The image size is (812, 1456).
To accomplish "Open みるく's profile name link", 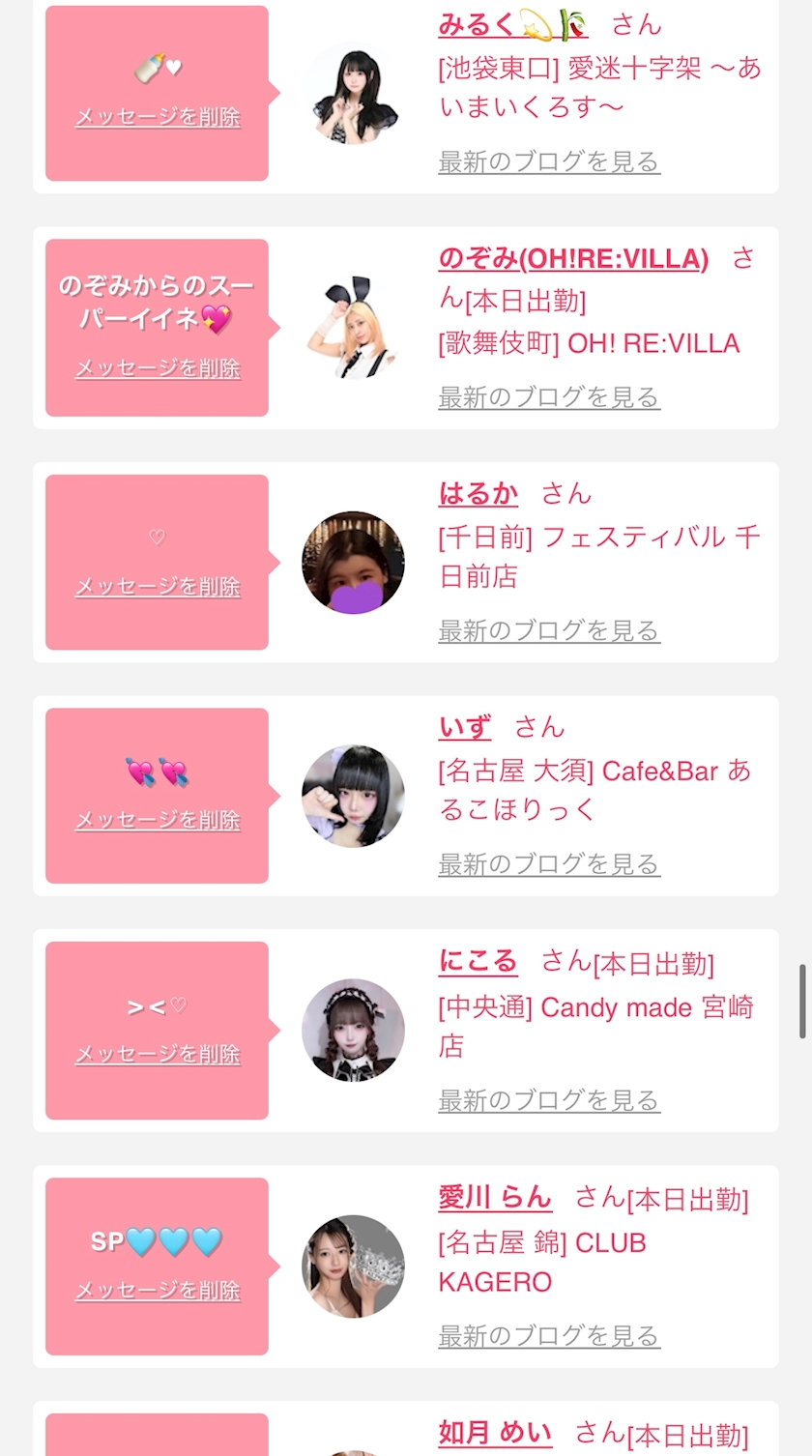I will pos(512,24).
